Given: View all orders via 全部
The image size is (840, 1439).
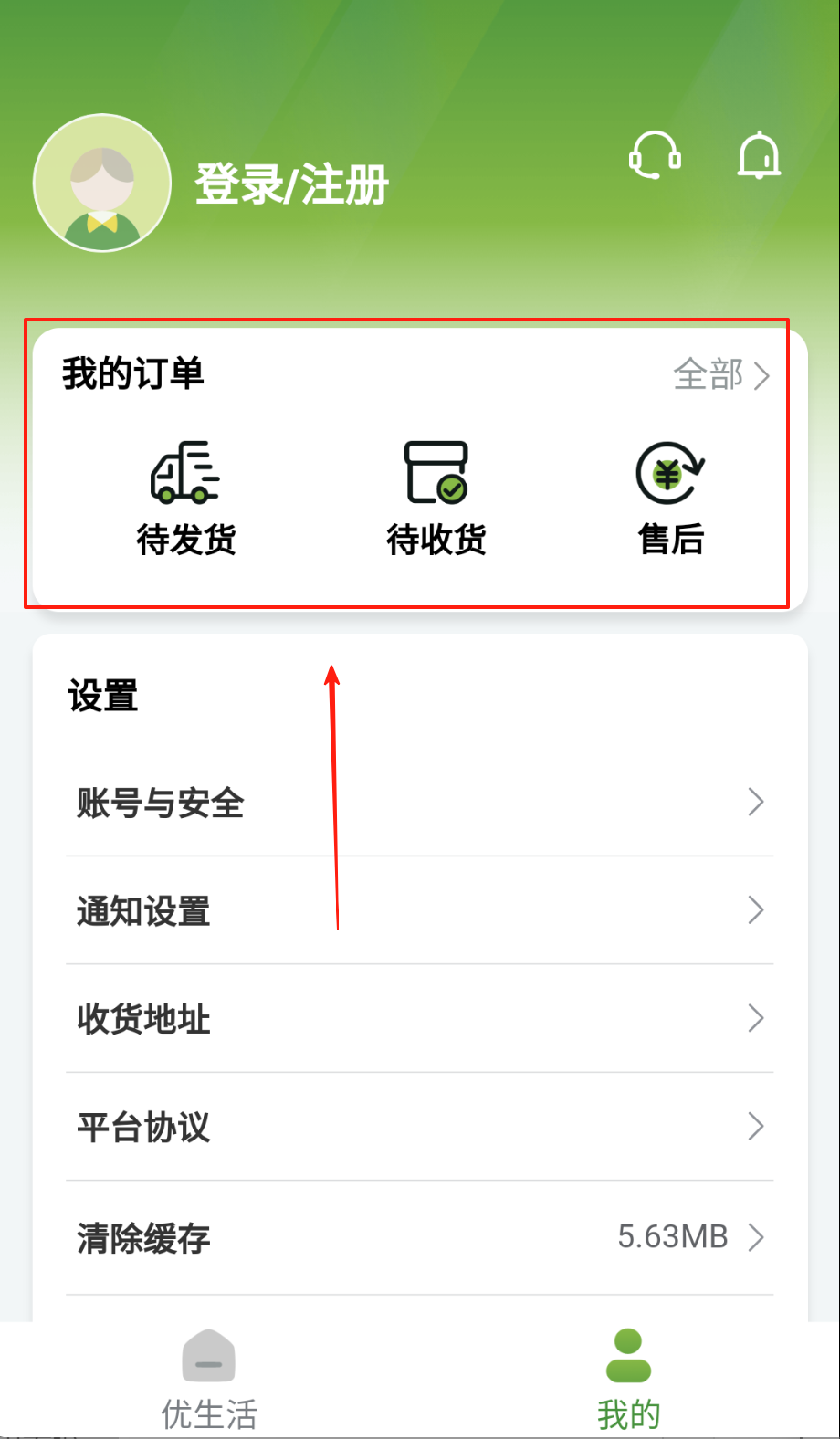Looking at the screenshot, I should 721,374.
